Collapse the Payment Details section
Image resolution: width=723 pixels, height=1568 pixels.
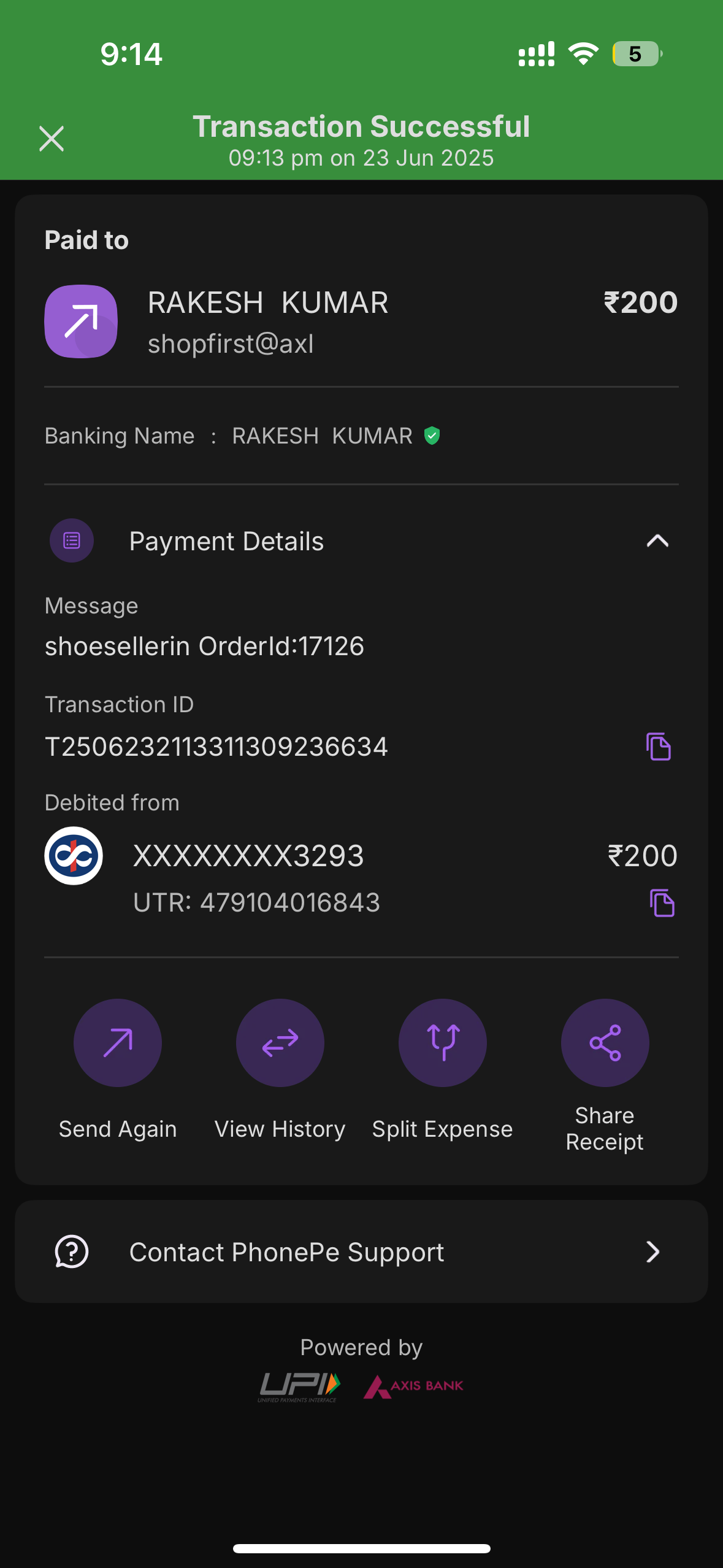(x=657, y=541)
